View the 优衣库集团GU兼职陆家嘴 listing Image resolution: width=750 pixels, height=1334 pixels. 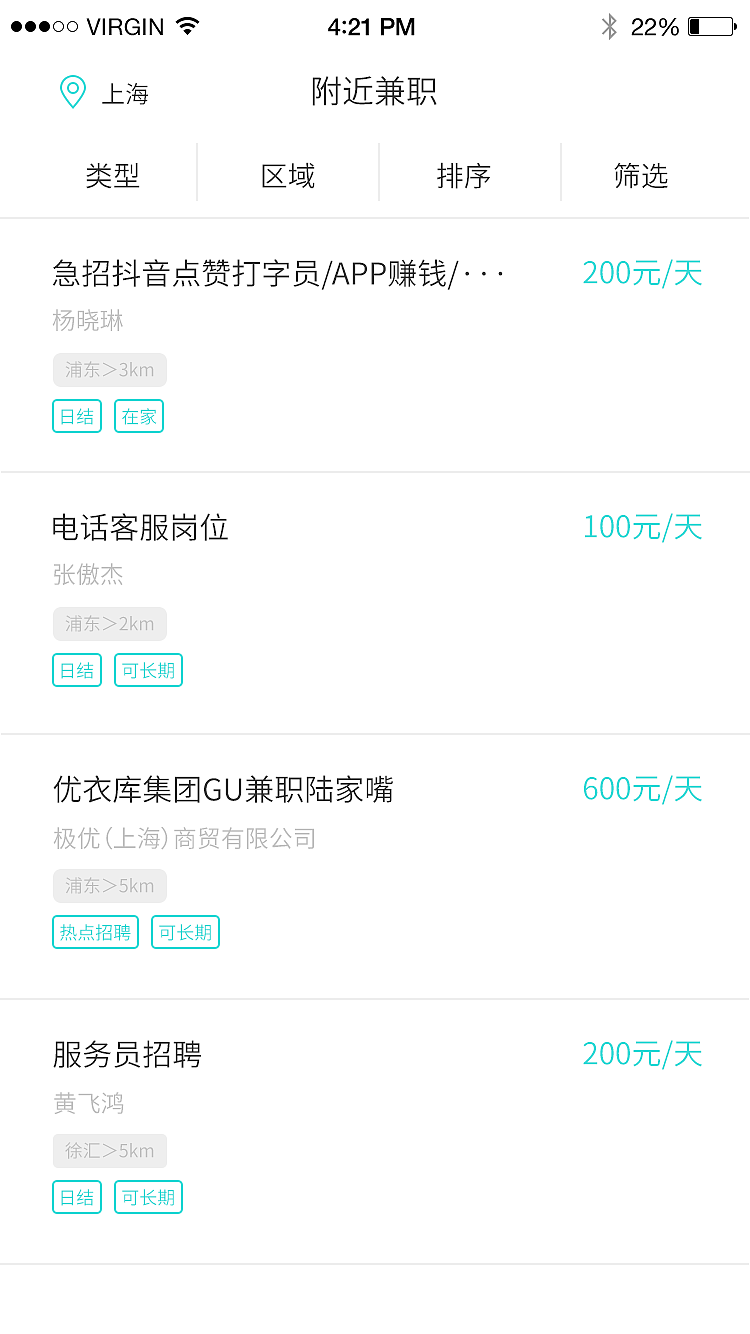coord(222,789)
